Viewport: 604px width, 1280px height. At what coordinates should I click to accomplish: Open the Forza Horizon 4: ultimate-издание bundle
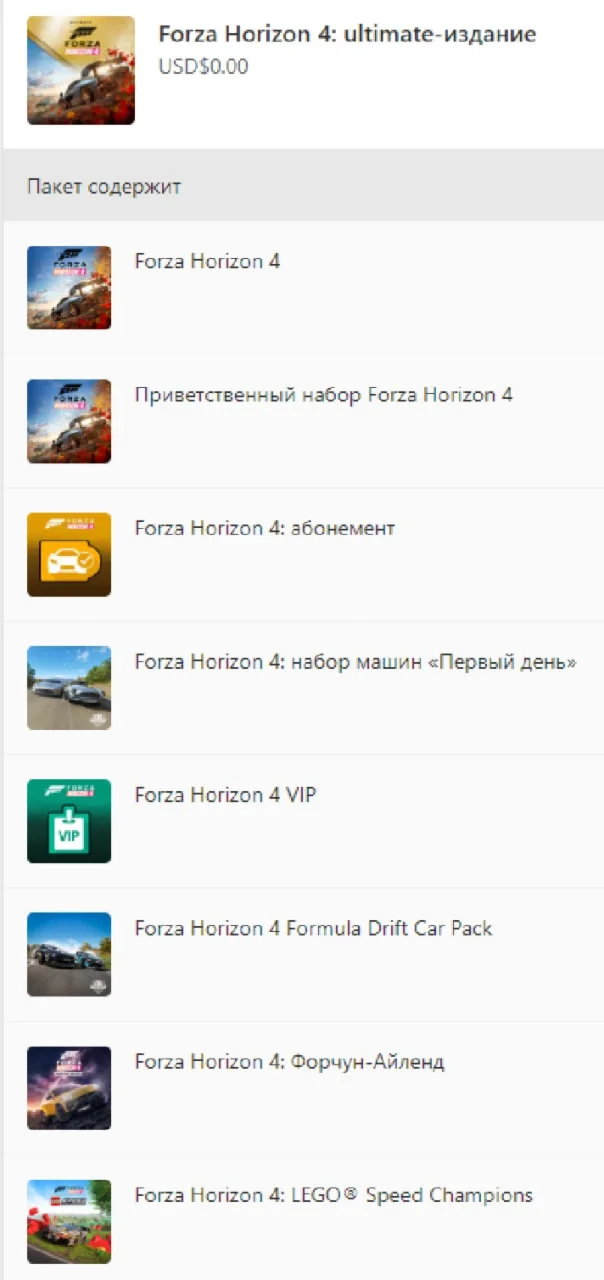[346, 35]
